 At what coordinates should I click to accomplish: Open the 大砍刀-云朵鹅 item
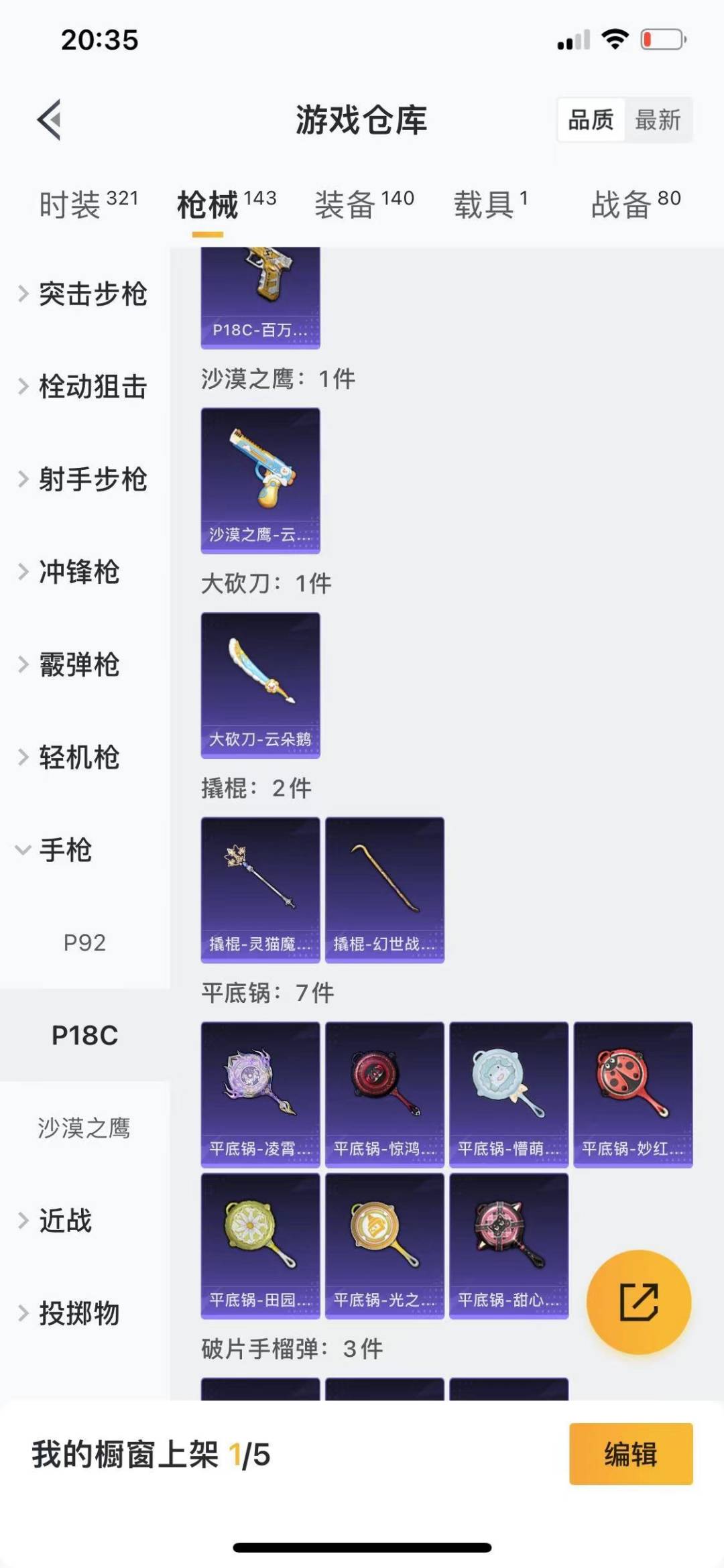tap(260, 684)
